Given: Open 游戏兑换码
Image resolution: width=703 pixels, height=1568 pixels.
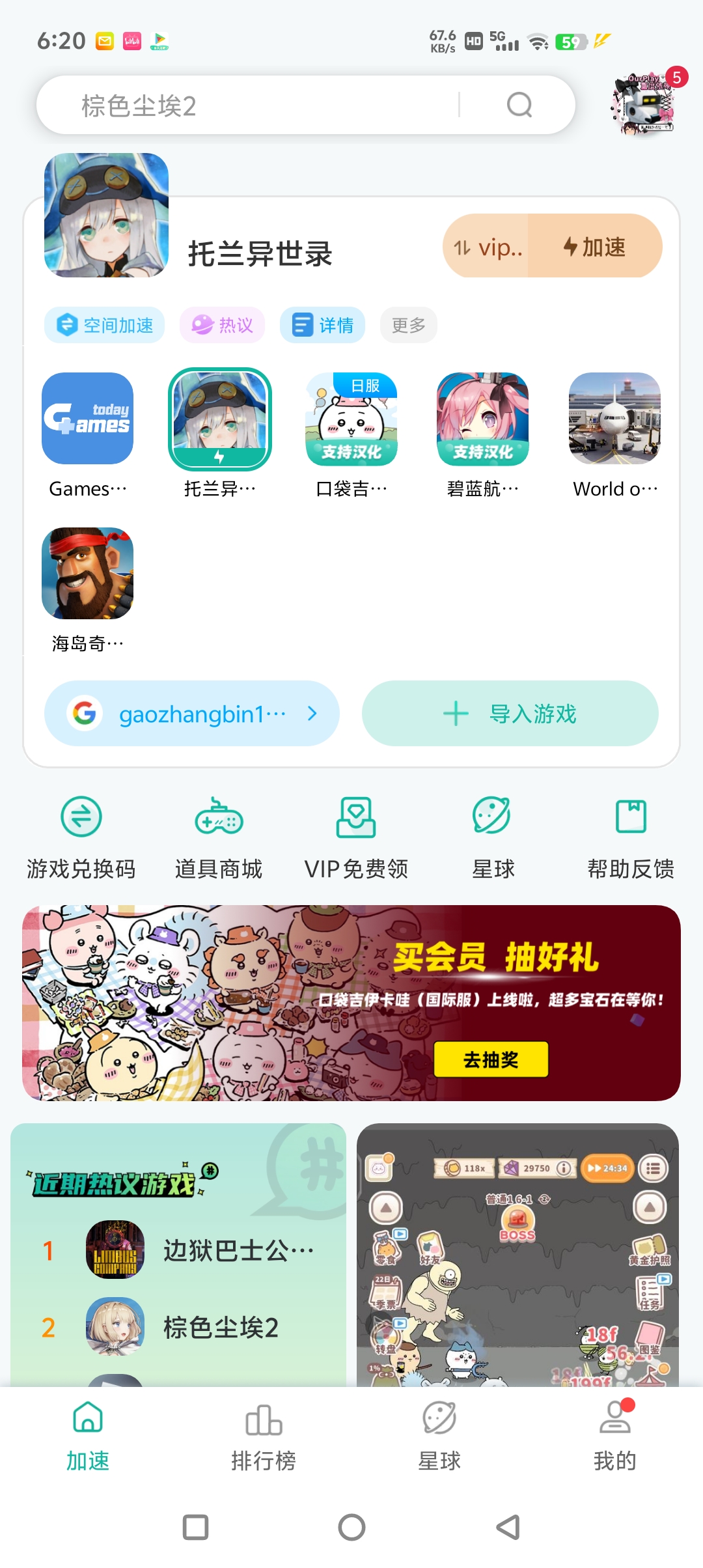Looking at the screenshot, I should [x=81, y=837].
